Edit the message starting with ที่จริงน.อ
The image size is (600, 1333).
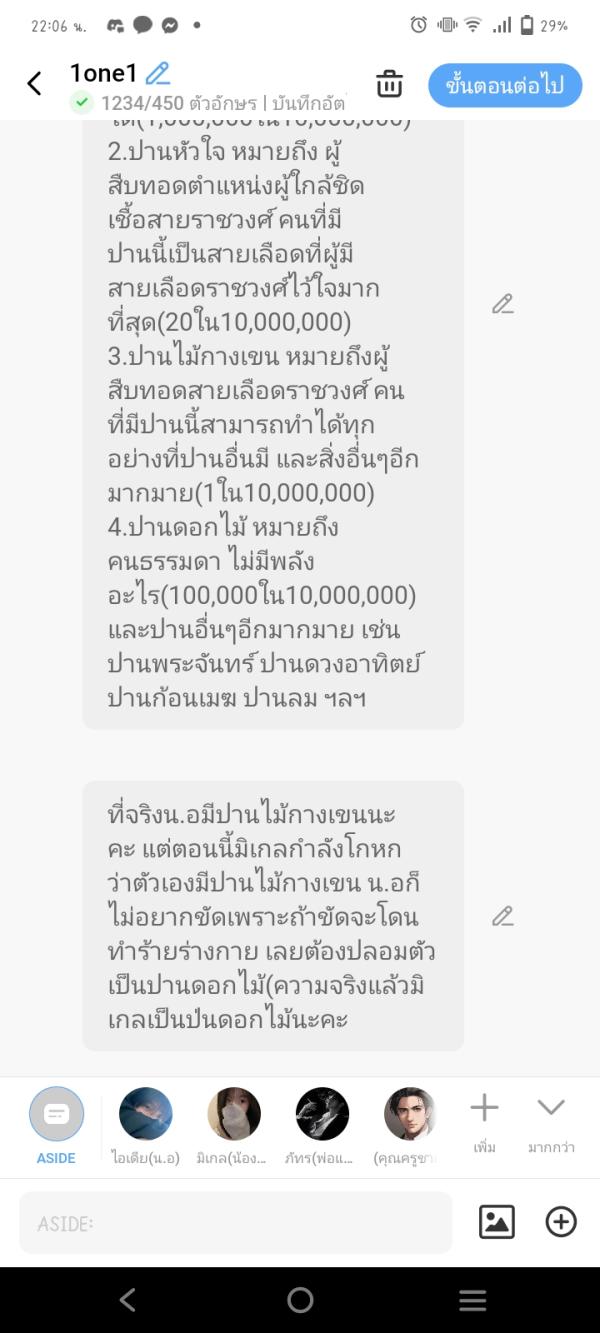tap(502, 916)
